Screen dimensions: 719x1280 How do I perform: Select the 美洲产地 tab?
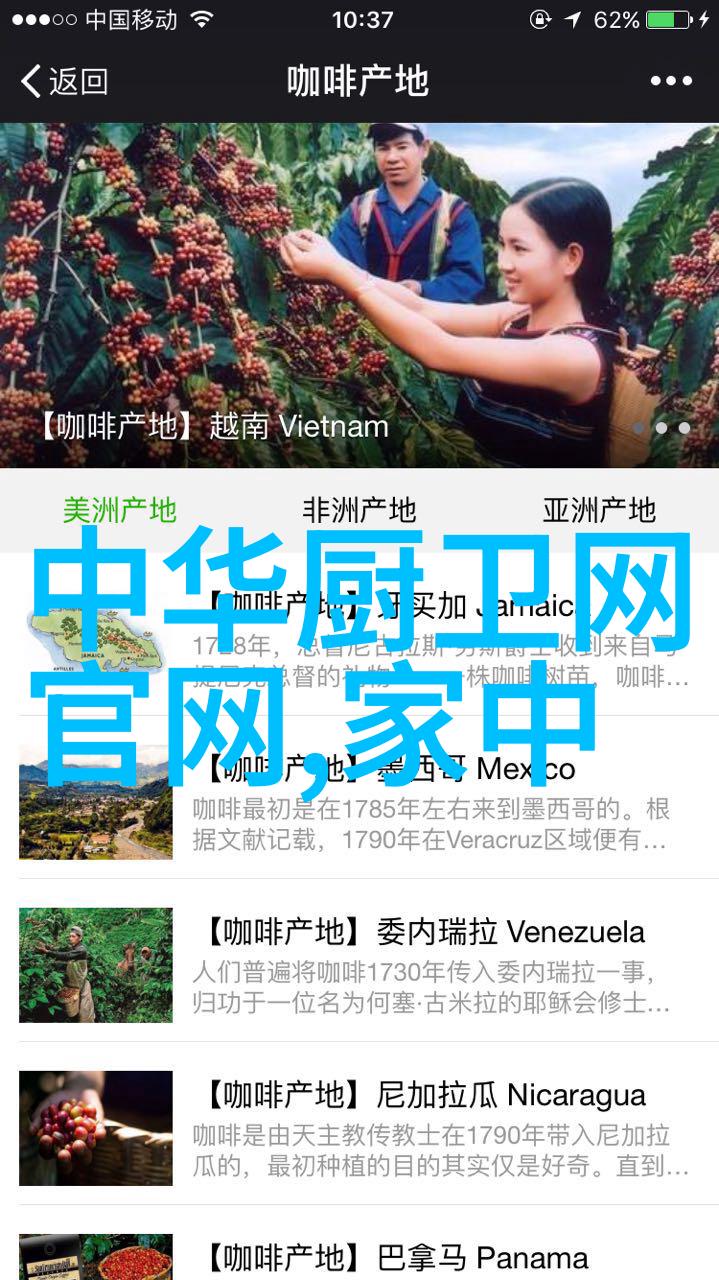(x=119, y=510)
